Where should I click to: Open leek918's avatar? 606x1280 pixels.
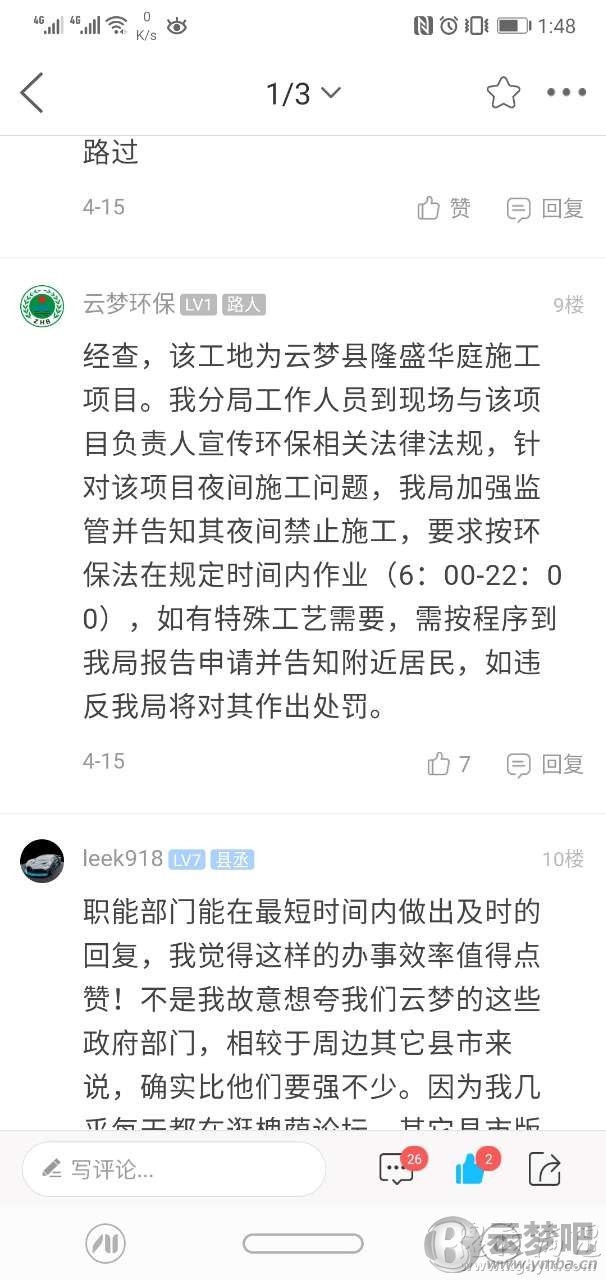(42, 860)
